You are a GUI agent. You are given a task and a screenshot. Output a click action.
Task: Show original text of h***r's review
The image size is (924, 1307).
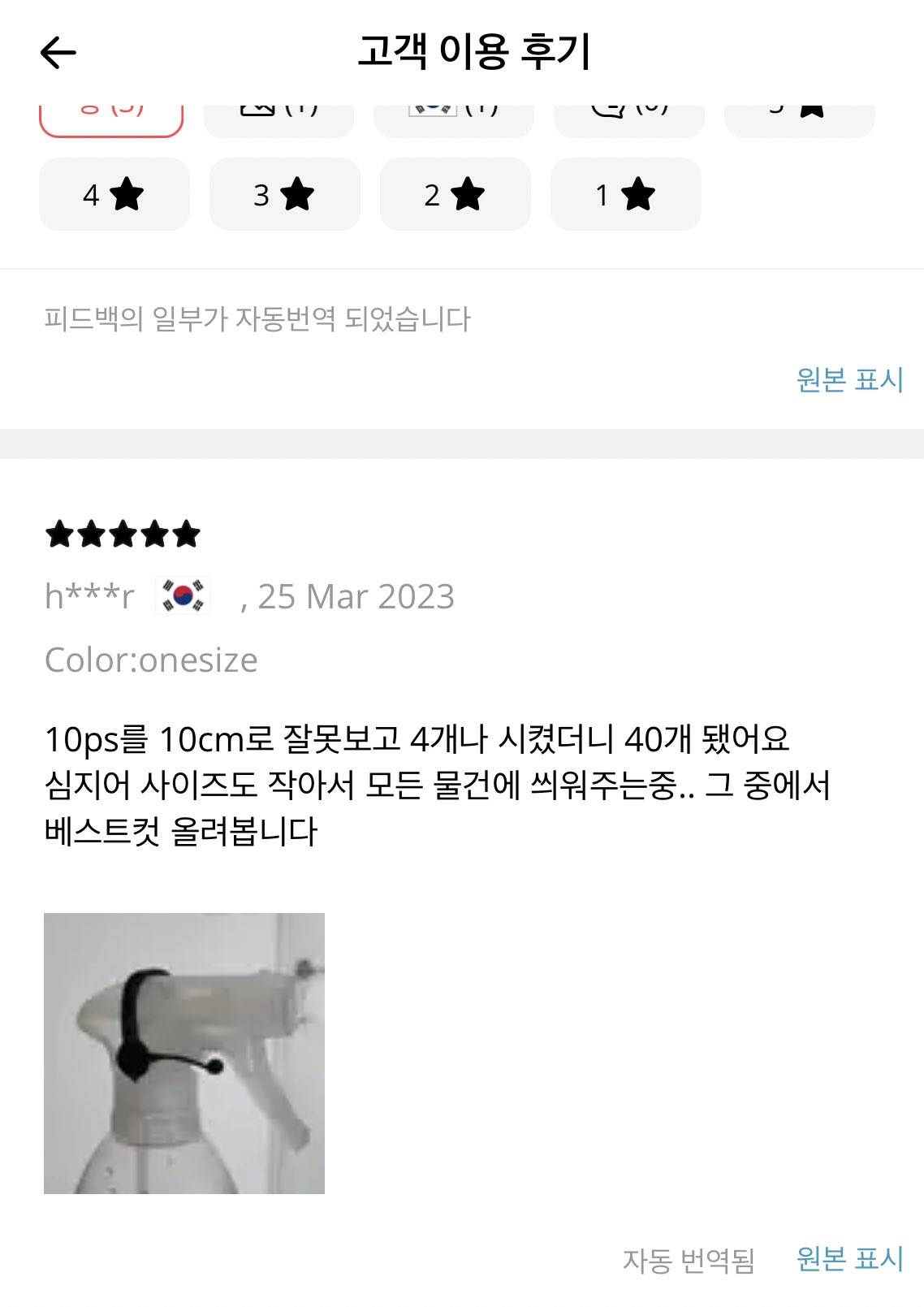[x=849, y=1258]
